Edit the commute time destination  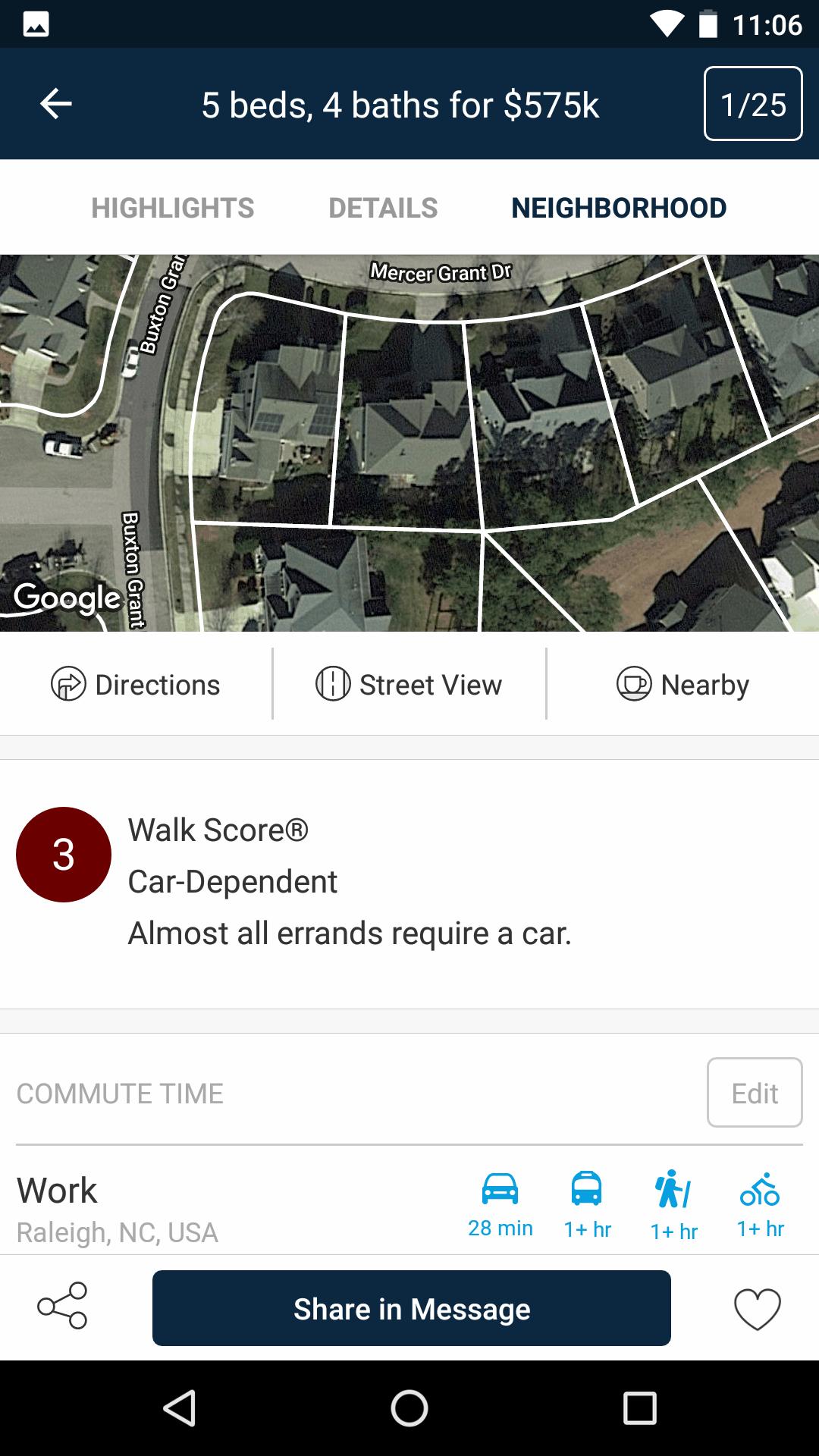(x=754, y=1093)
